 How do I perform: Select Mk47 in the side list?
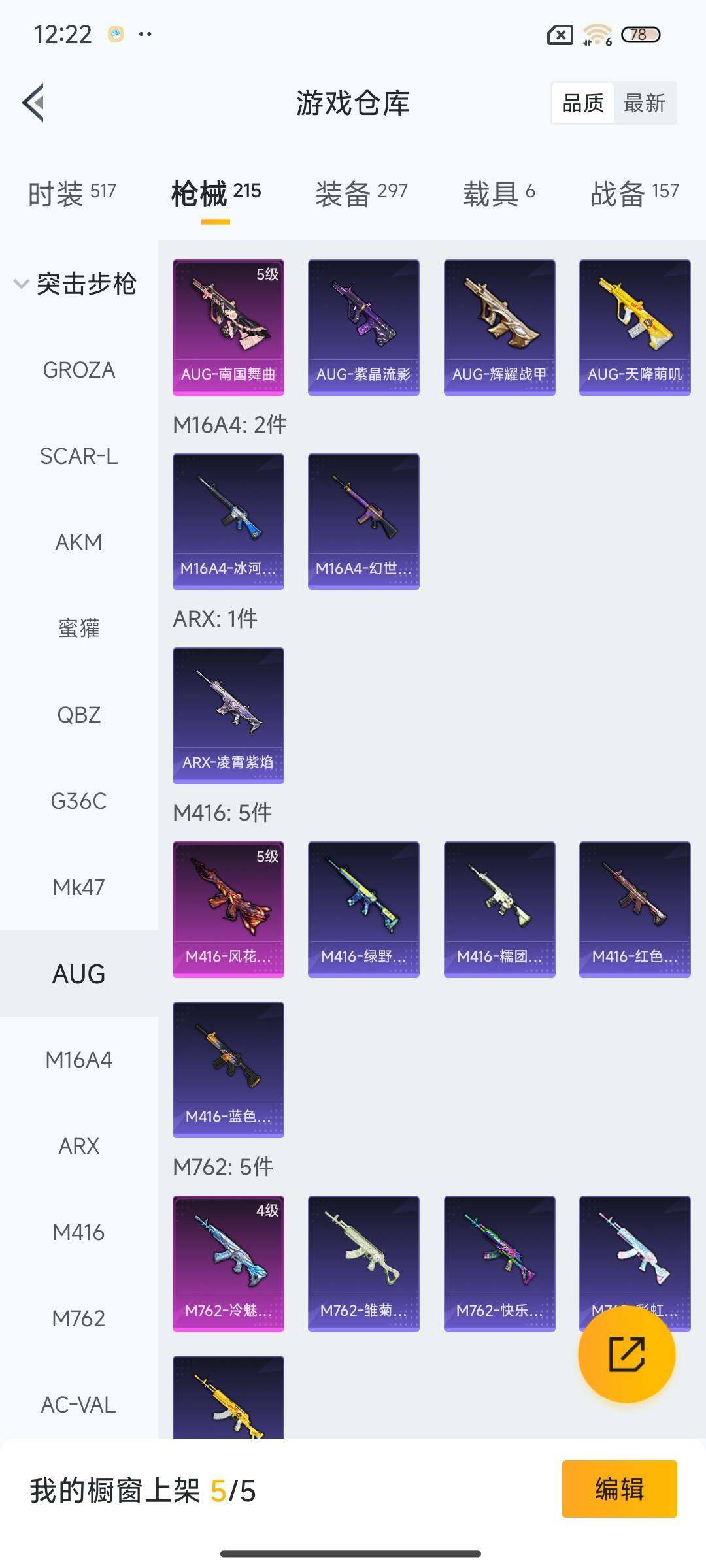pos(78,888)
